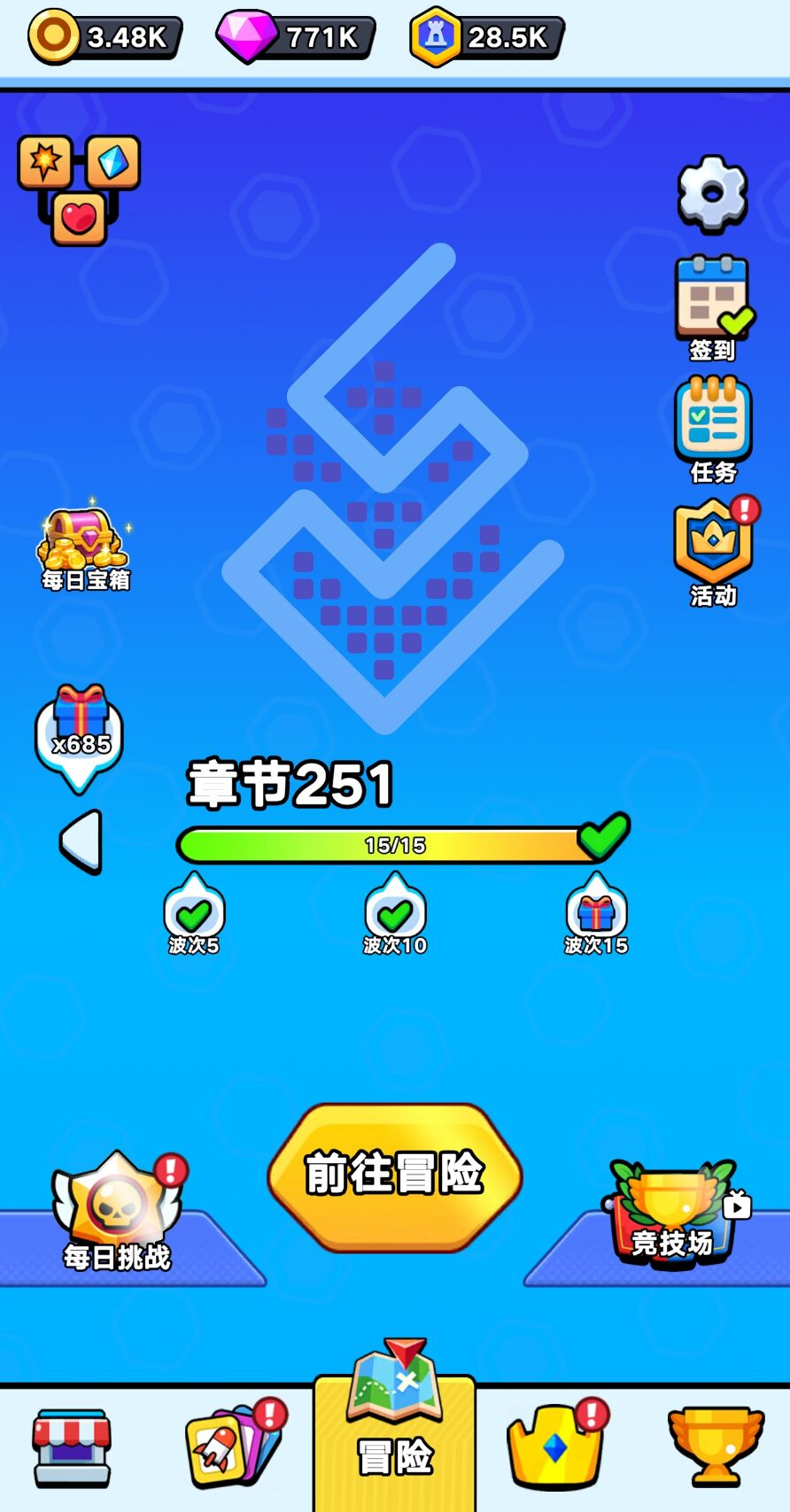
Task: Tap the 15/15 chapter progress bar
Action: click(x=390, y=843)
